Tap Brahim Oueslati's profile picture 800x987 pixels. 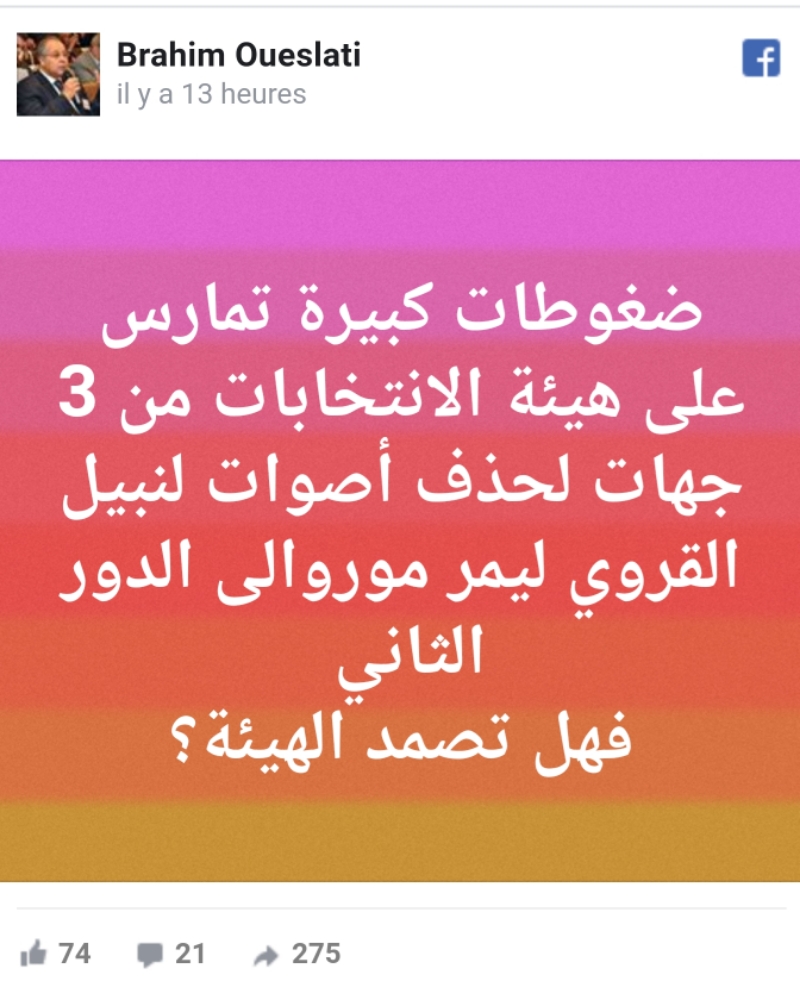pyautogui.click(x=58, y=74)
